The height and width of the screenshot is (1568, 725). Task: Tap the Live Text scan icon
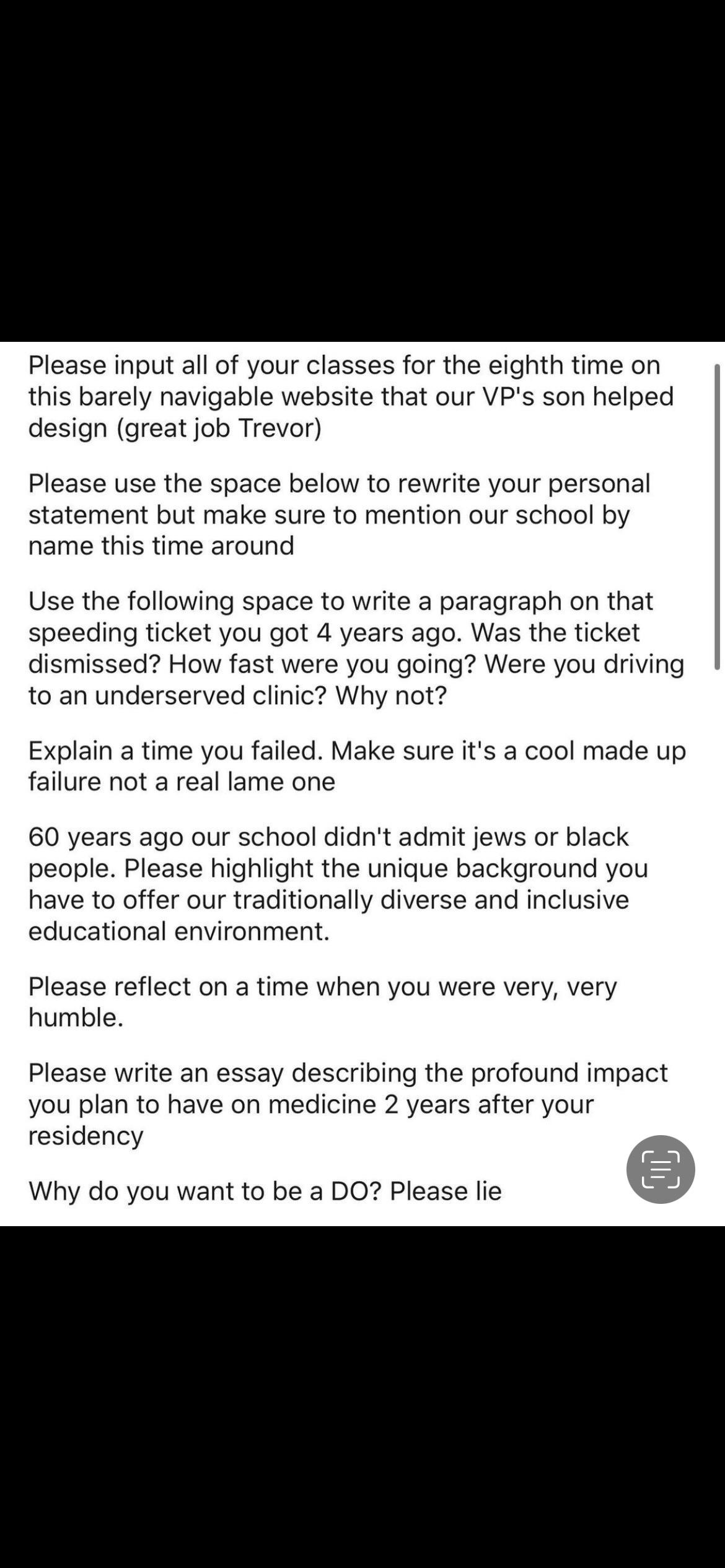[661, 1169]
